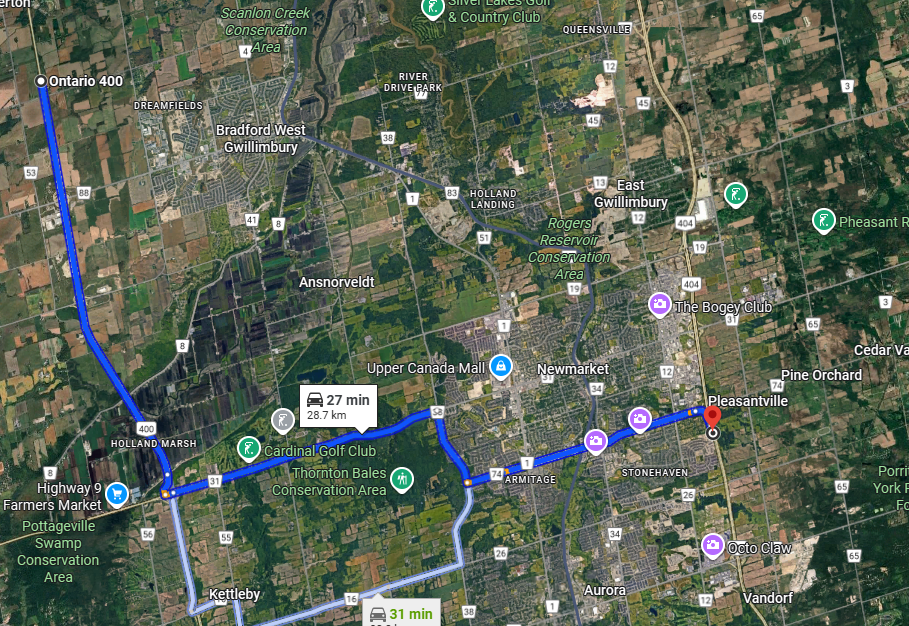This screenshot has width=909, height=626.
Task: Select the 27 min route label
Action: [x=338, y=405]
